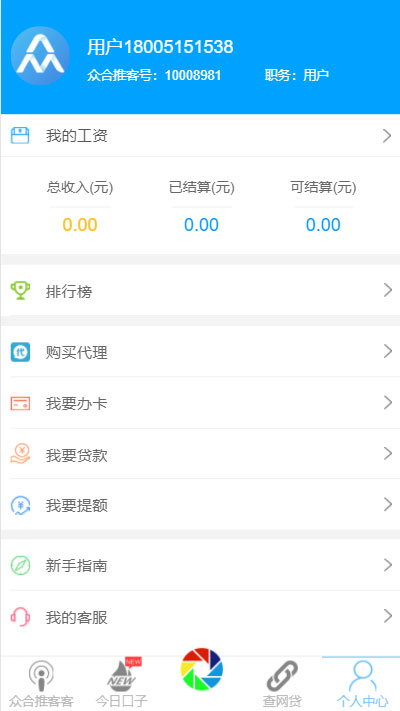The width and height of the screenshot is (400, 711).
Task: Open the 排行榜 leaderboard row
Action: (x=200, y=290)
